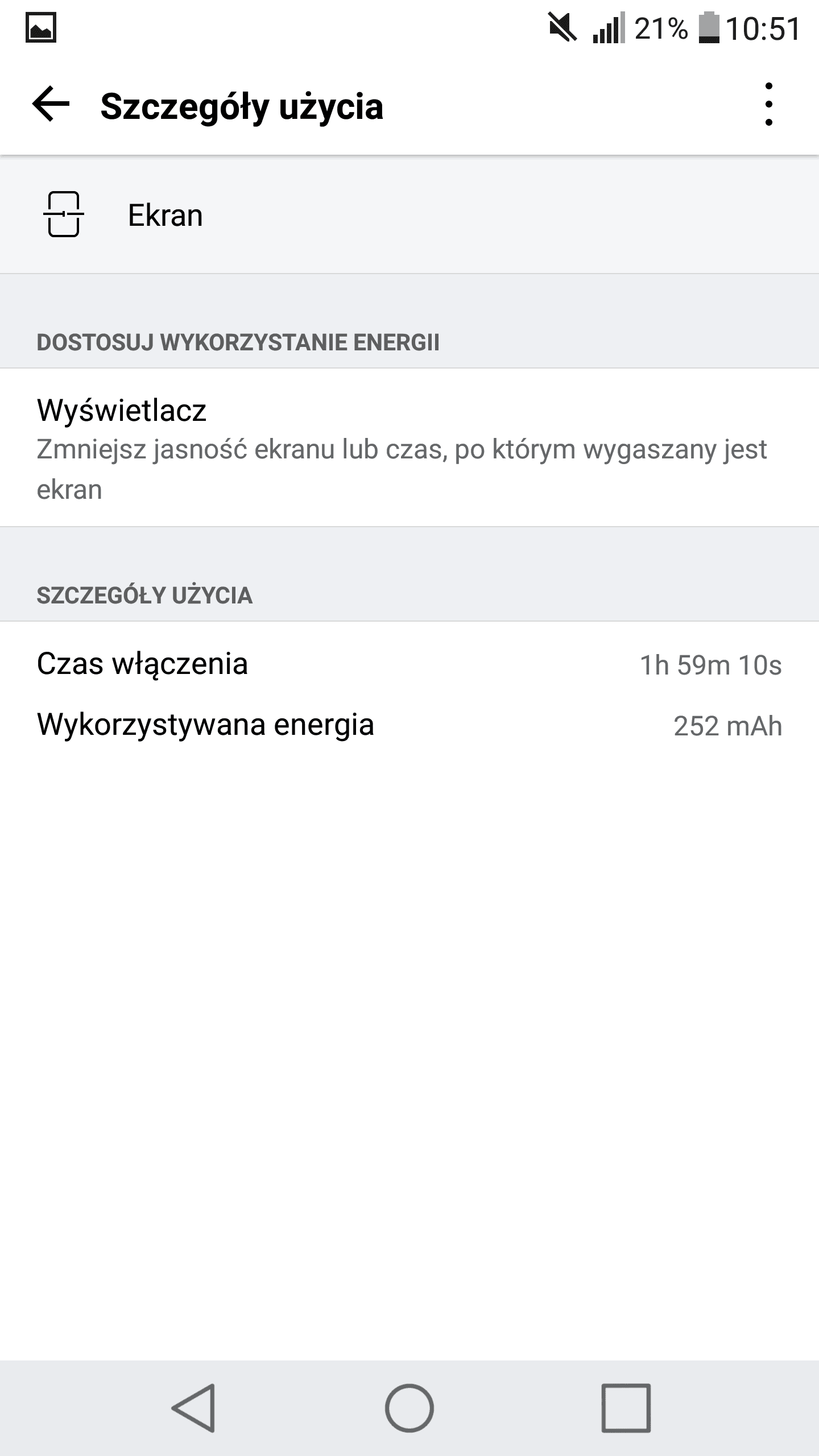Tap the system back navigation button

coord(193,1408)
